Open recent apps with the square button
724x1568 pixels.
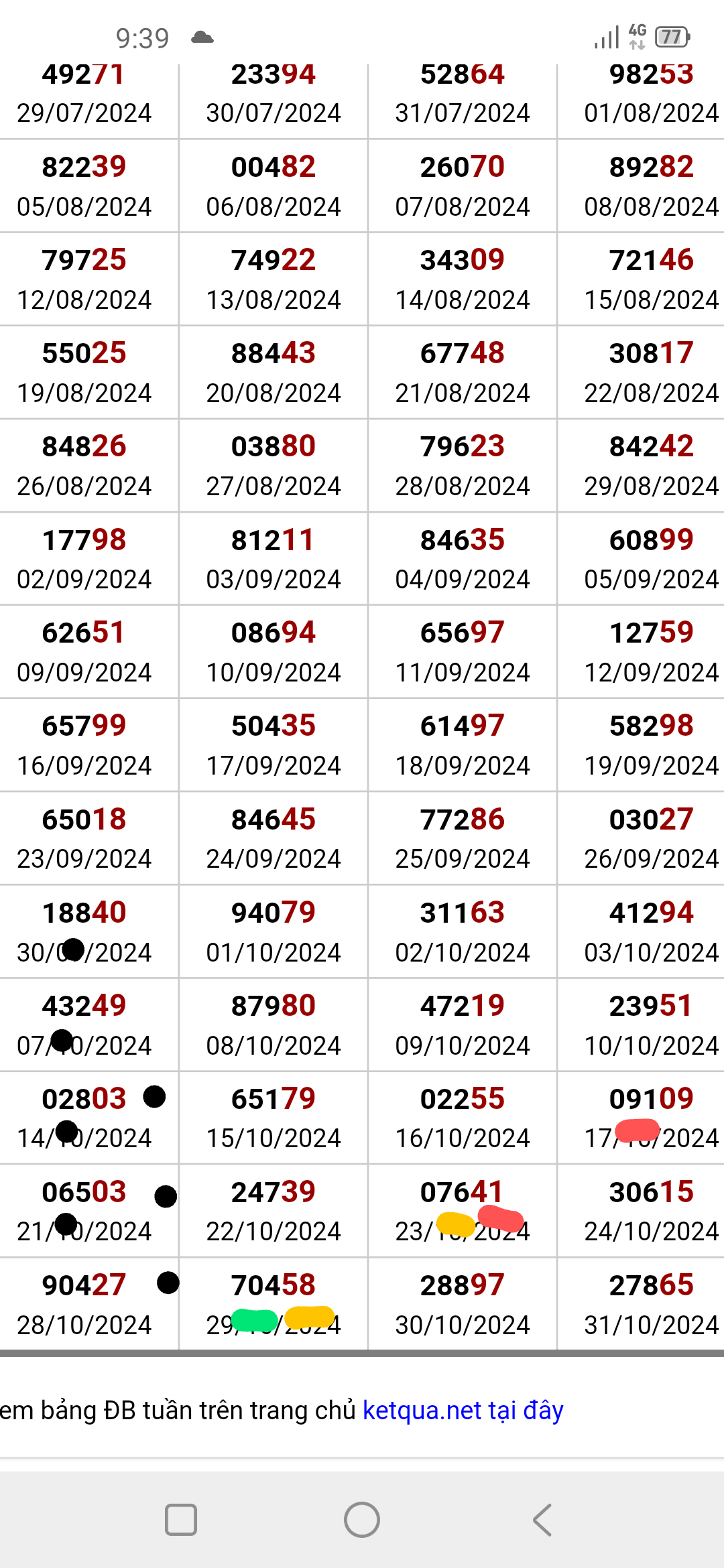coord(181,1520)
